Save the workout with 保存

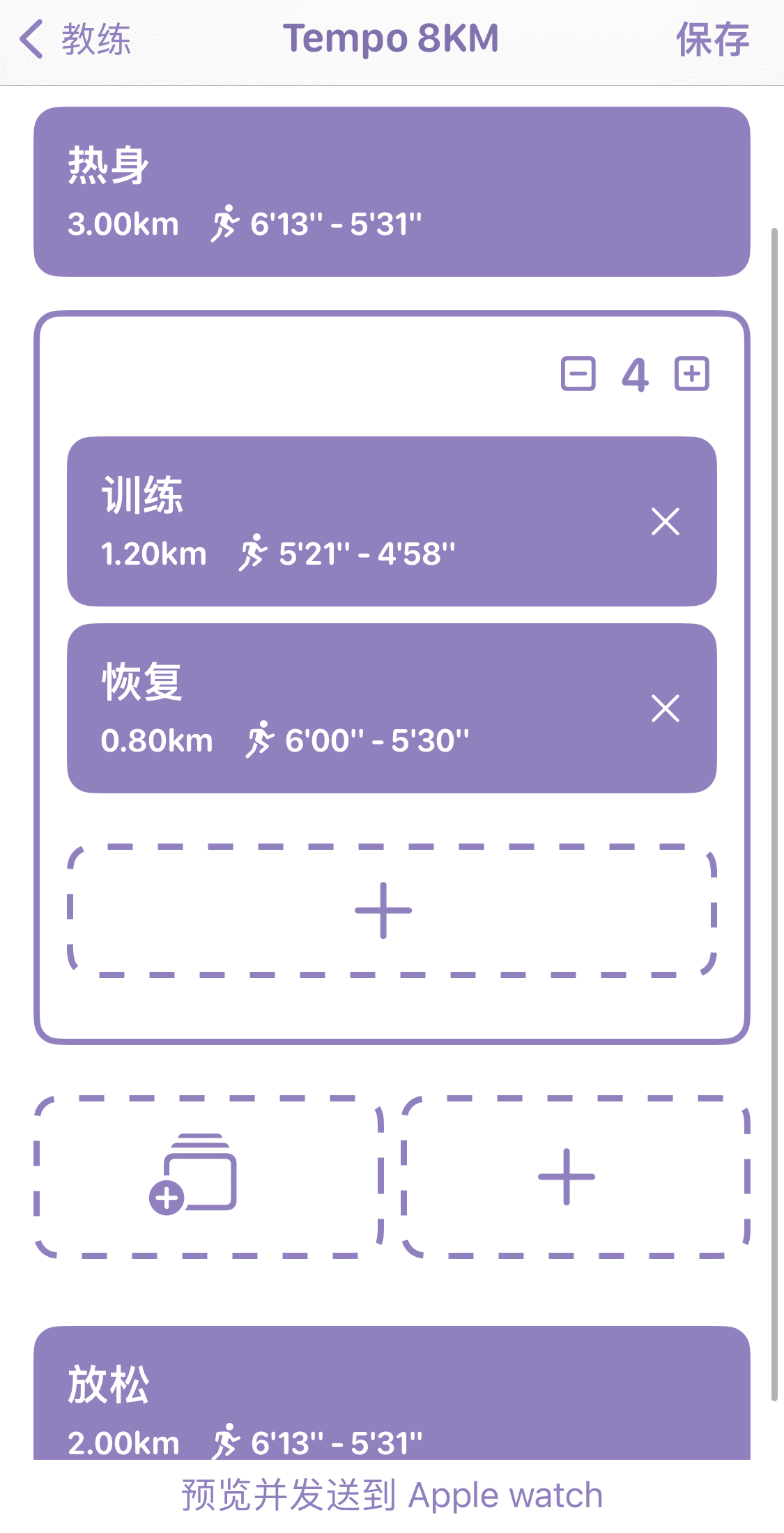(x=712, y=39)
